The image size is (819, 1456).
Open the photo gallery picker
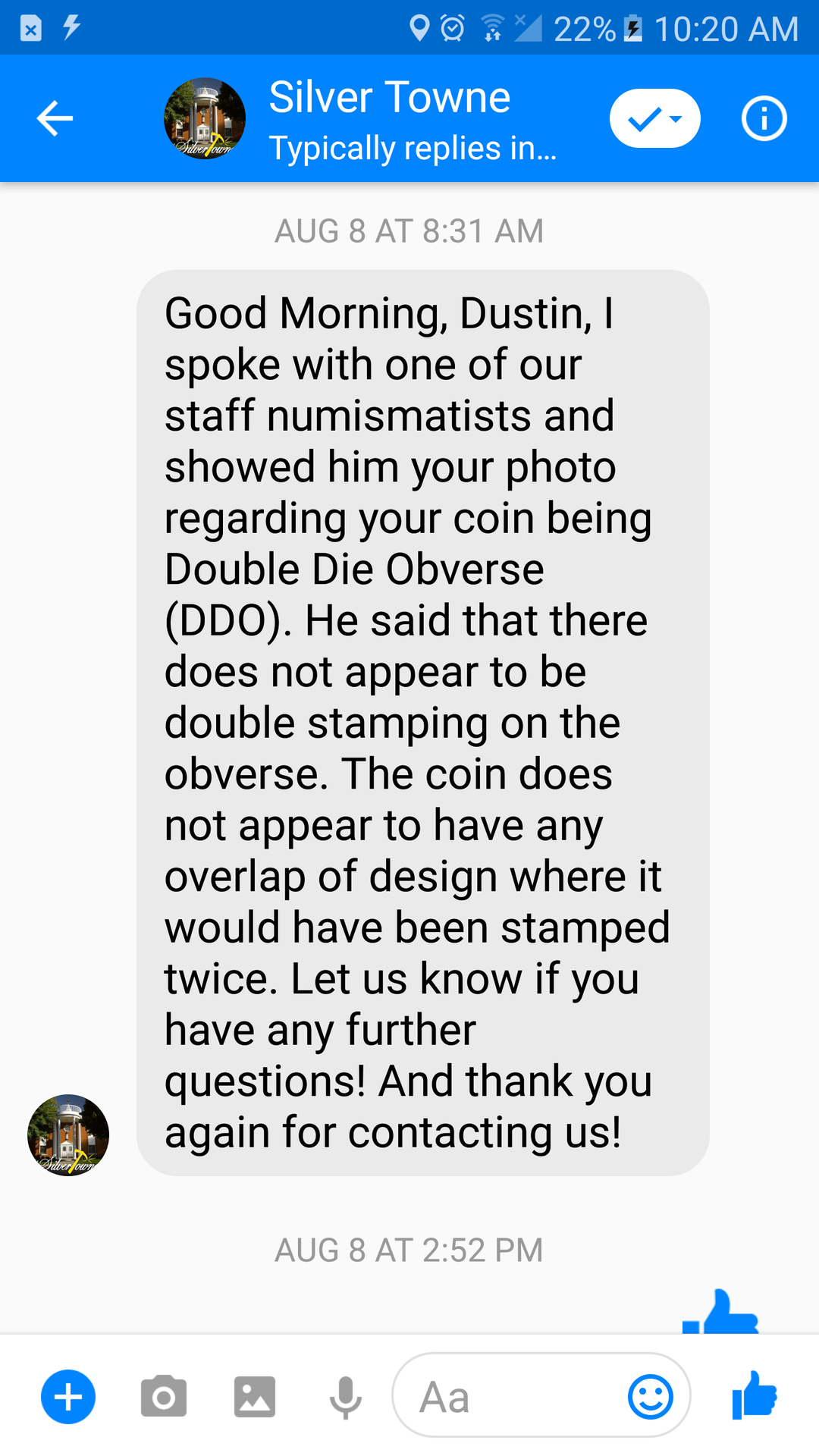click(254, 1397)
